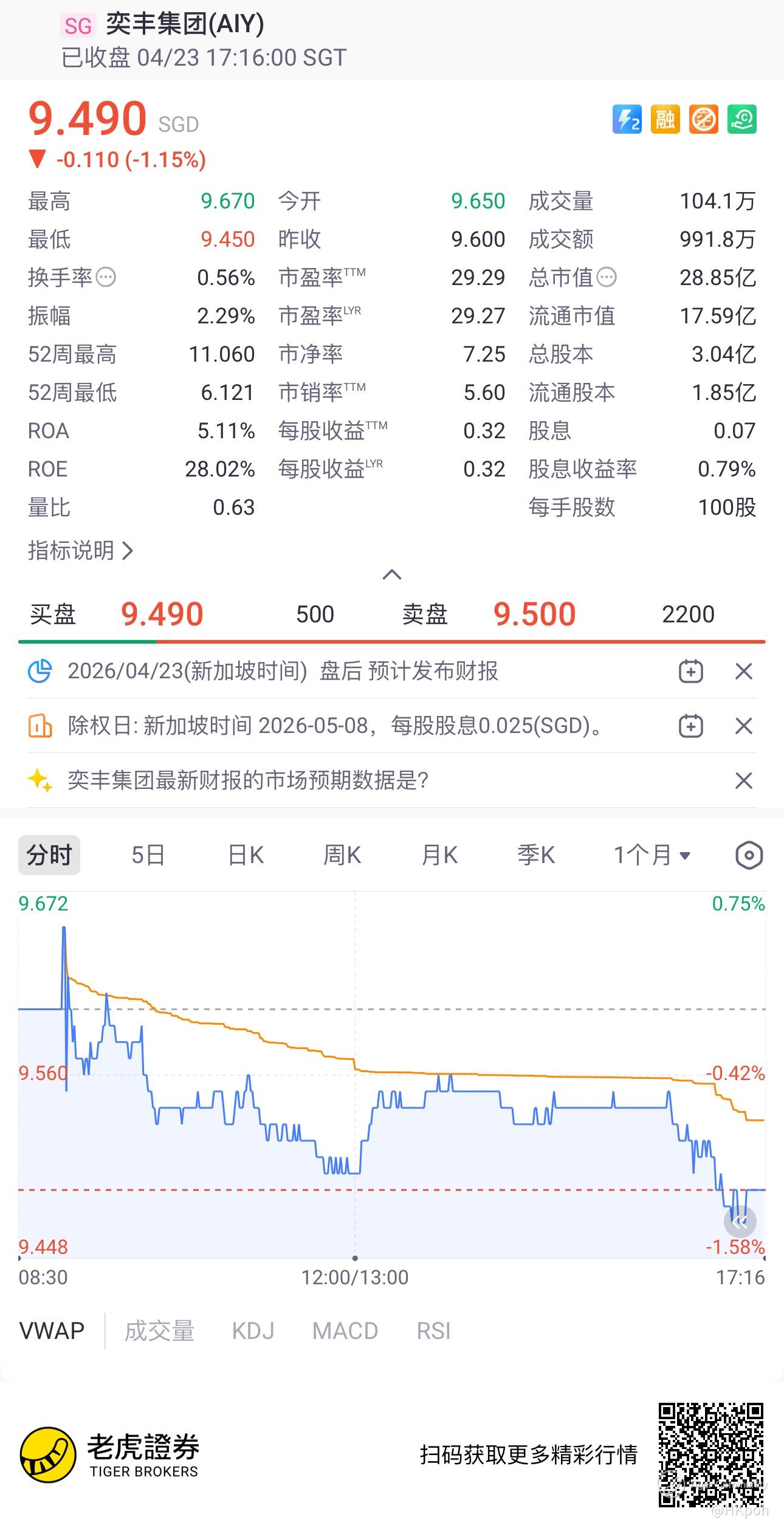Switch indicator to 成交量
The image size is (784, 1528).
(159, 1330)
